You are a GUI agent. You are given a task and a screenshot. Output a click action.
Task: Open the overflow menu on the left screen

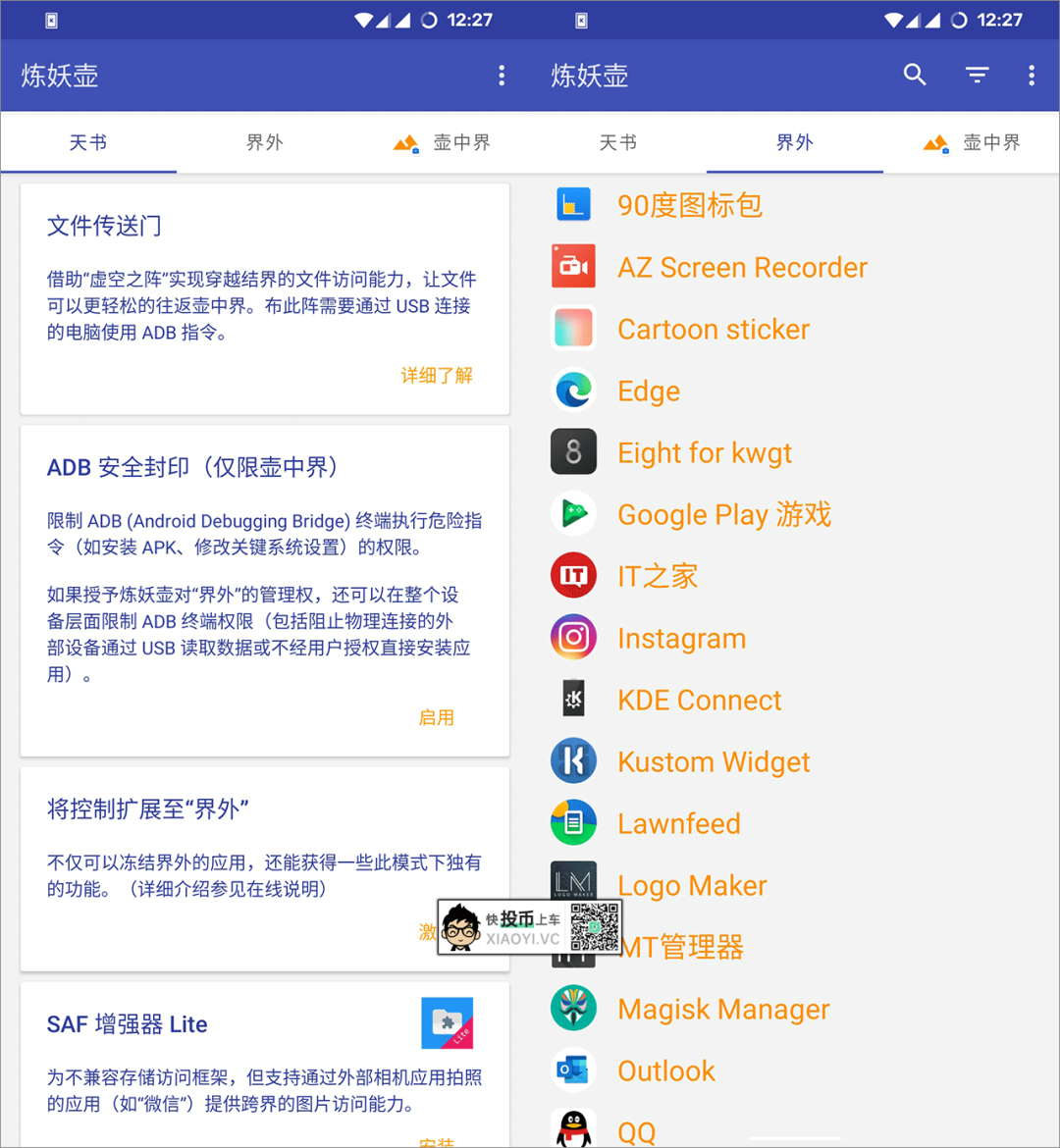502,75
